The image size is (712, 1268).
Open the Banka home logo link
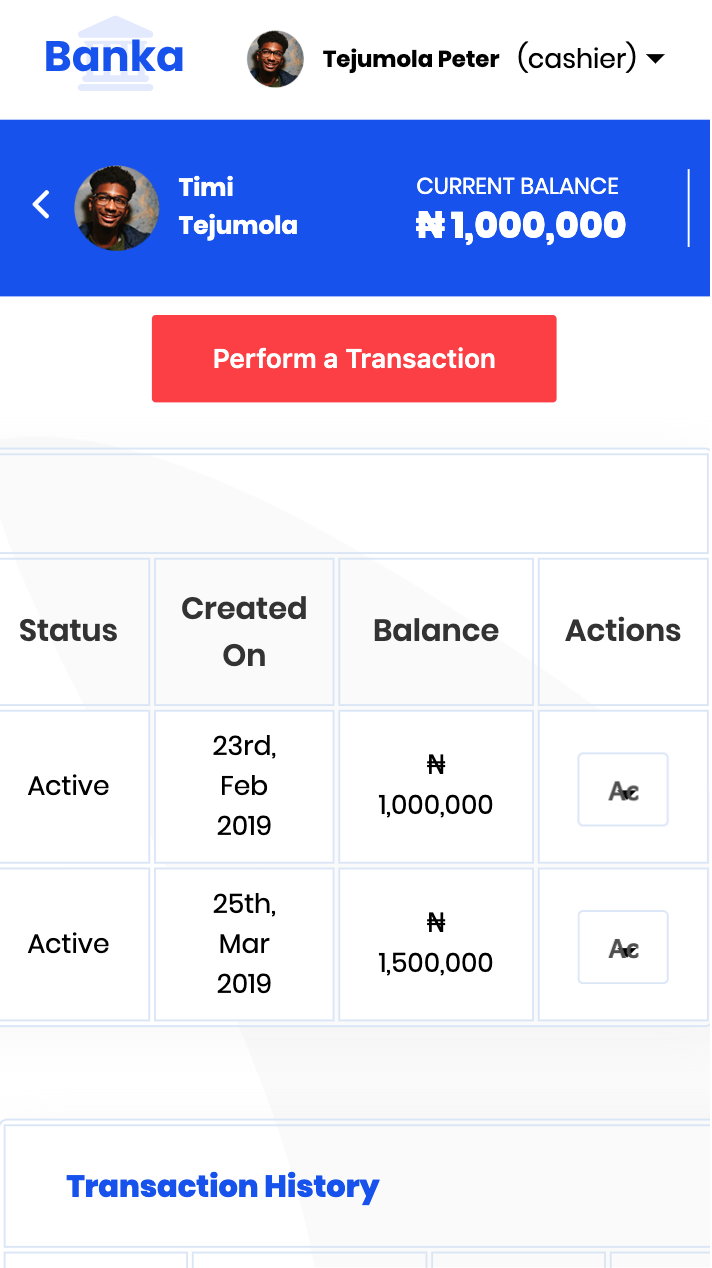pyautogui.click(x=115, y=55)
